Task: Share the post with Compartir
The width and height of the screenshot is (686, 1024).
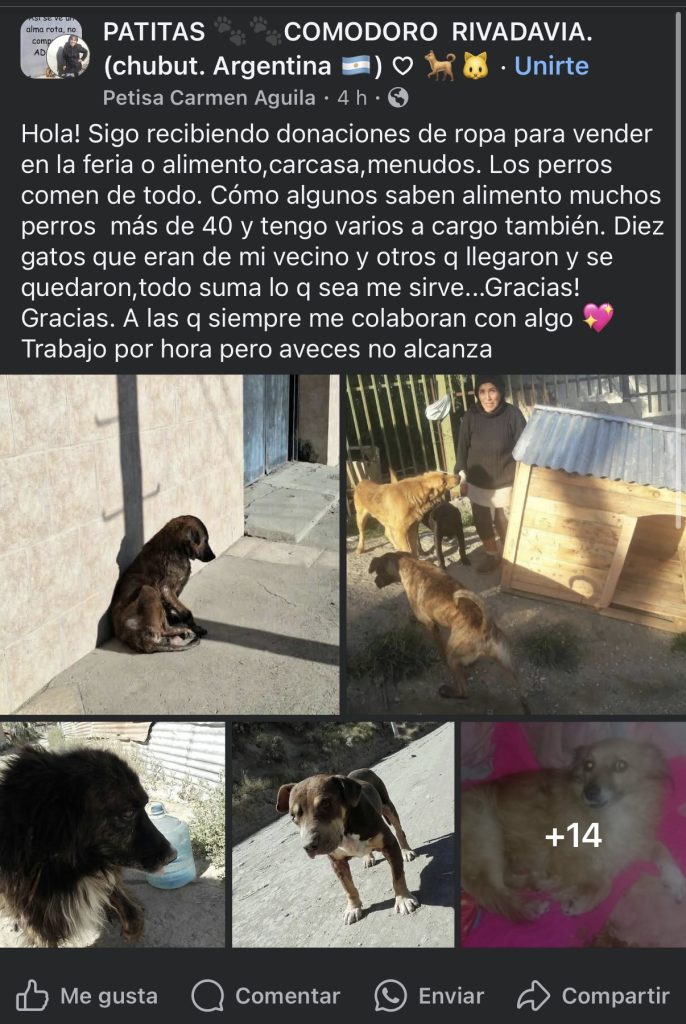Action: click(x=593, y=996)
